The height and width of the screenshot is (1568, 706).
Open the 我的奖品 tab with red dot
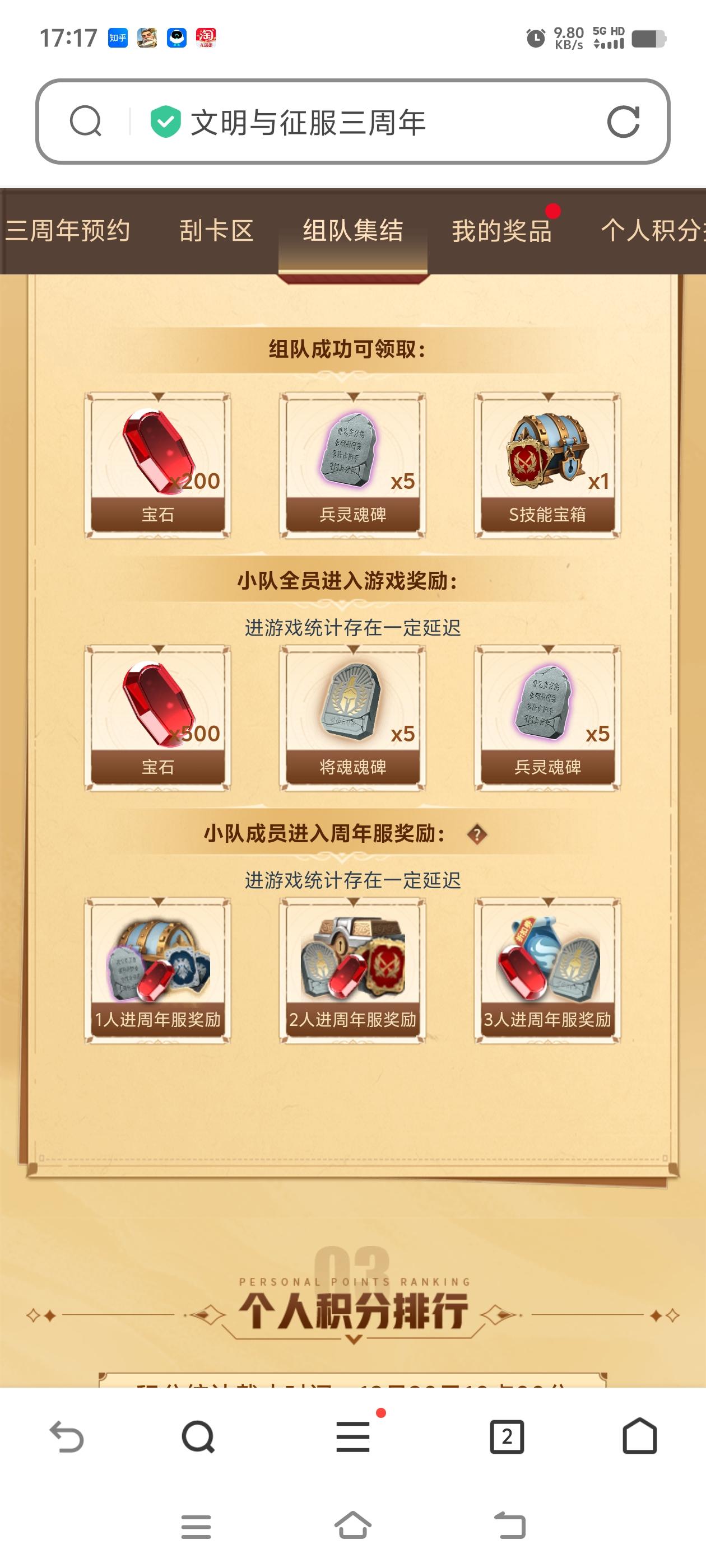click(503, 232)
